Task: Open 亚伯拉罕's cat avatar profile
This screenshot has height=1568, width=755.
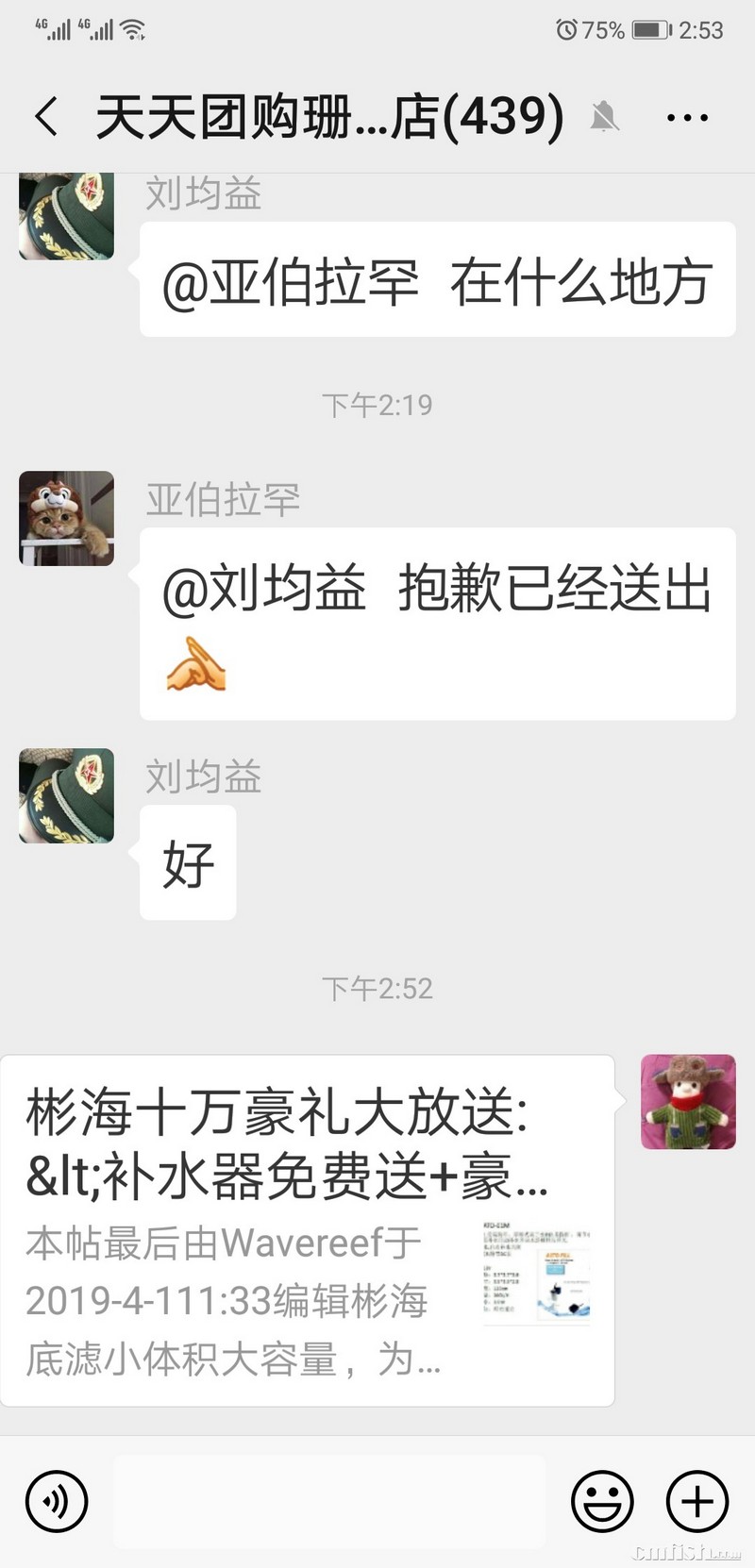Action: [67, 518]
